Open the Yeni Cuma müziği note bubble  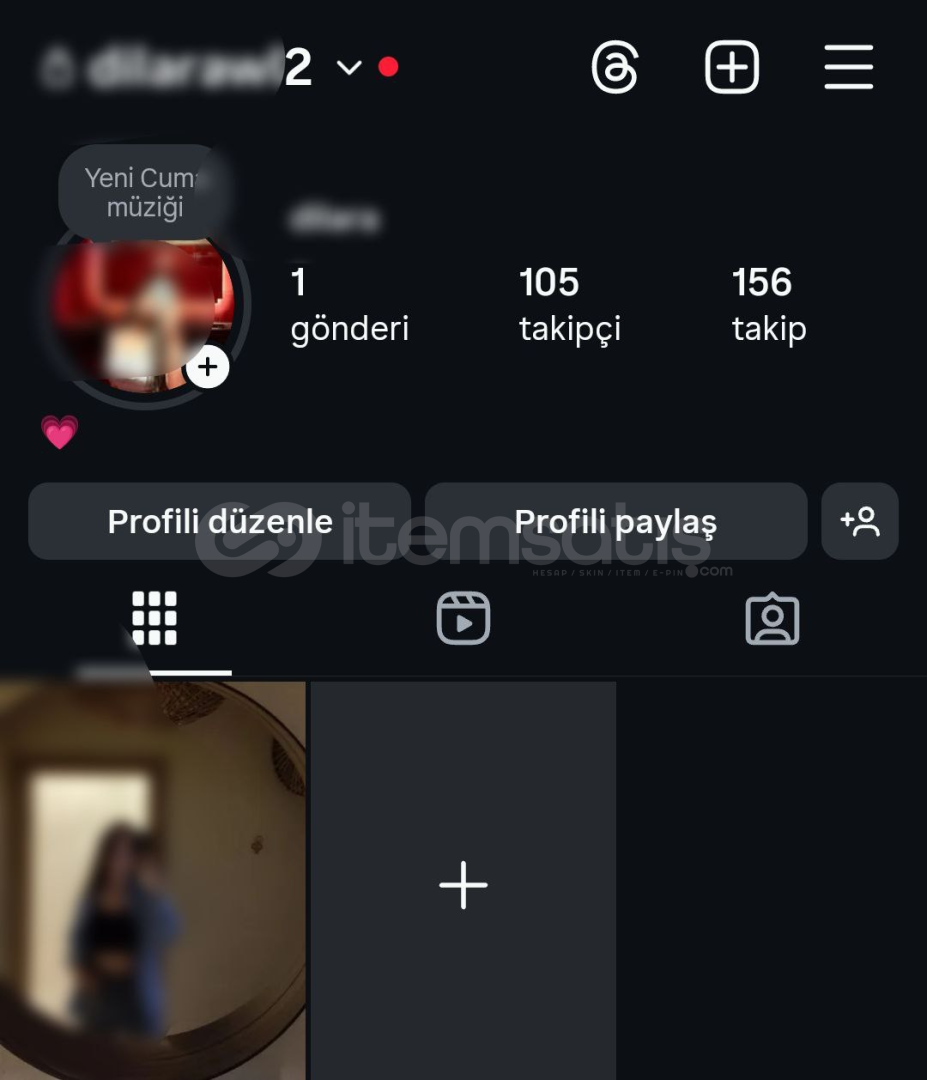[140, 192]
